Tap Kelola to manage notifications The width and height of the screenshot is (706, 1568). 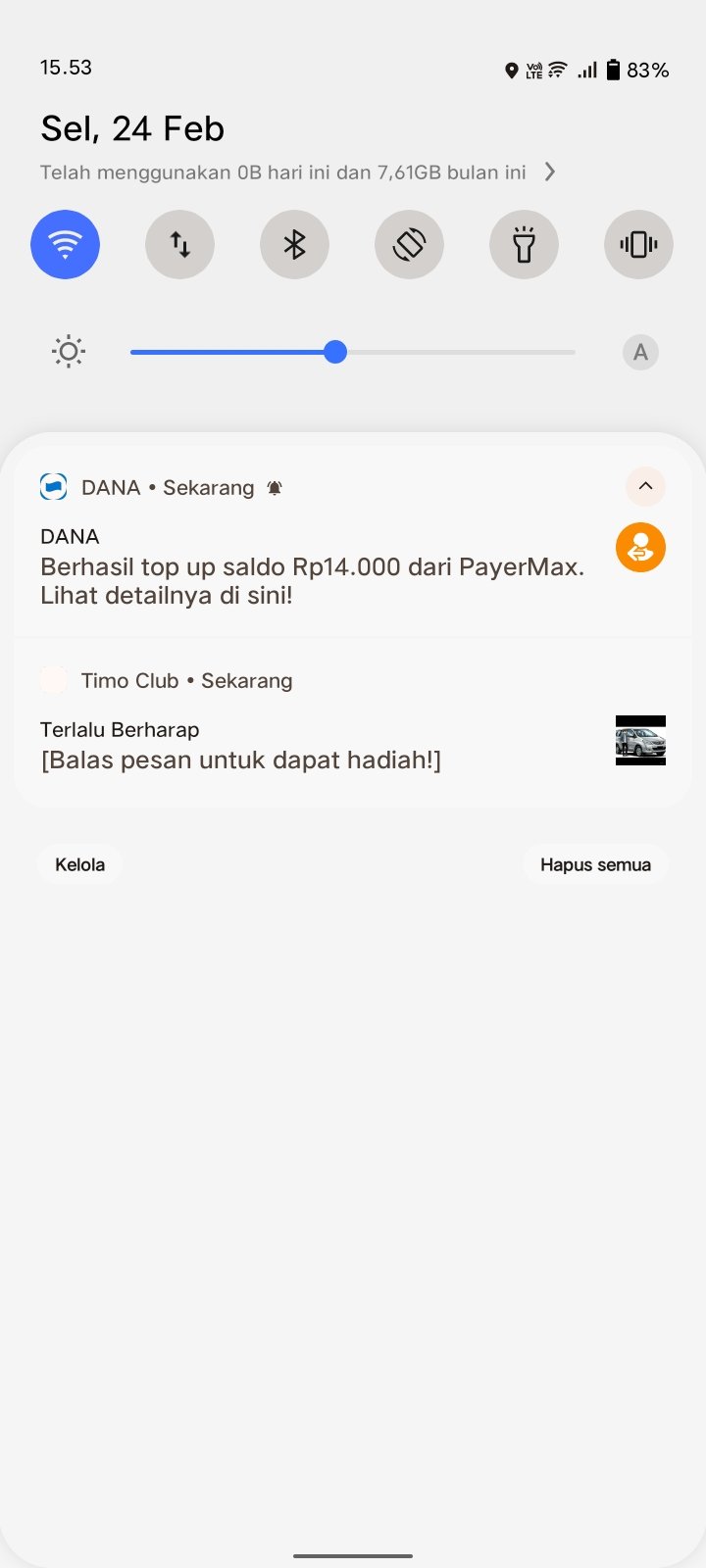79,864
